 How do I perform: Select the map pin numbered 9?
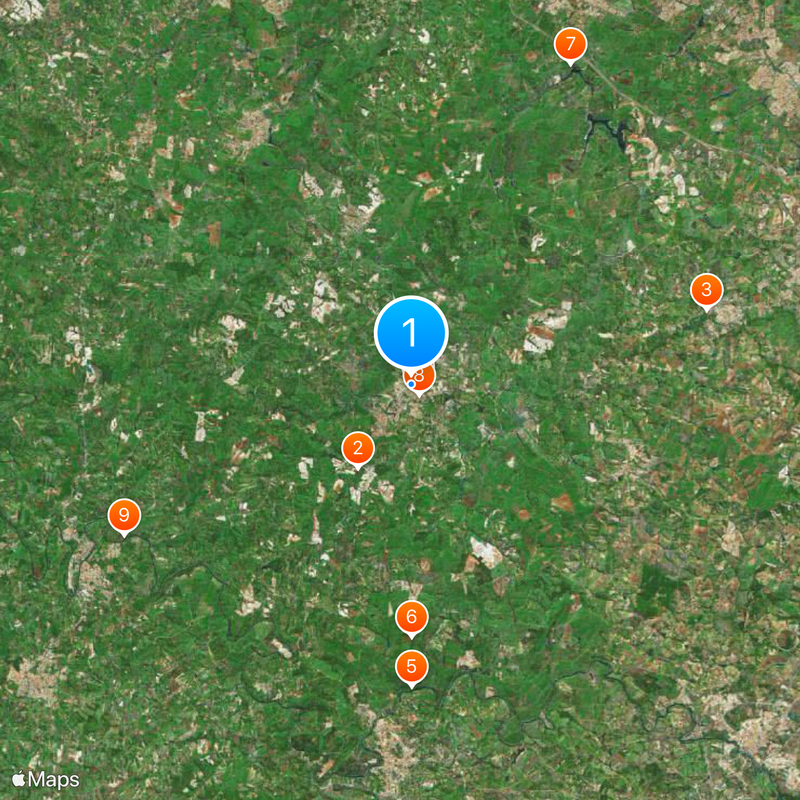tap(124, 516)
